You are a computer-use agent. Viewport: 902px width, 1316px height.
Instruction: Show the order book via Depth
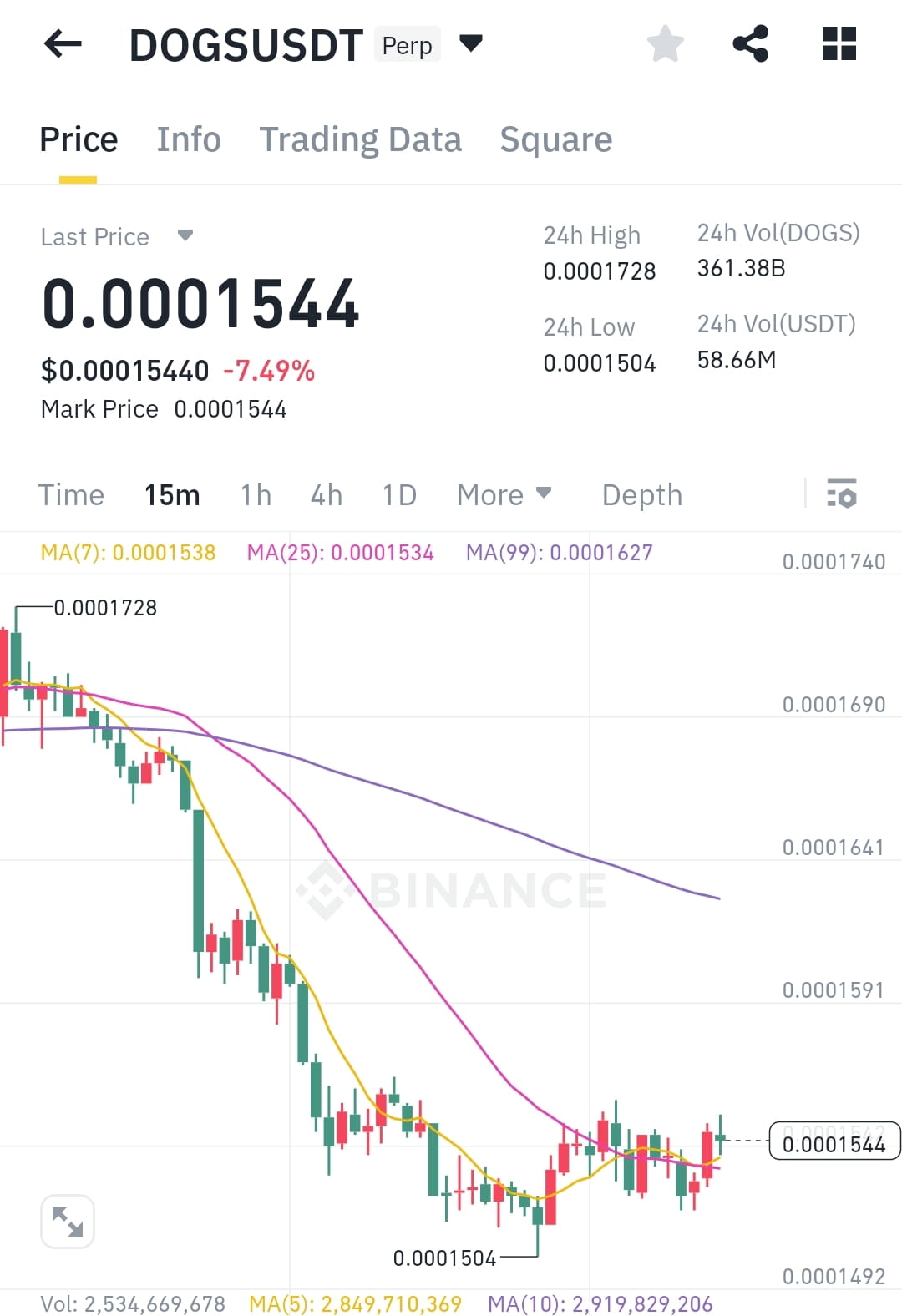click(641, 494)
